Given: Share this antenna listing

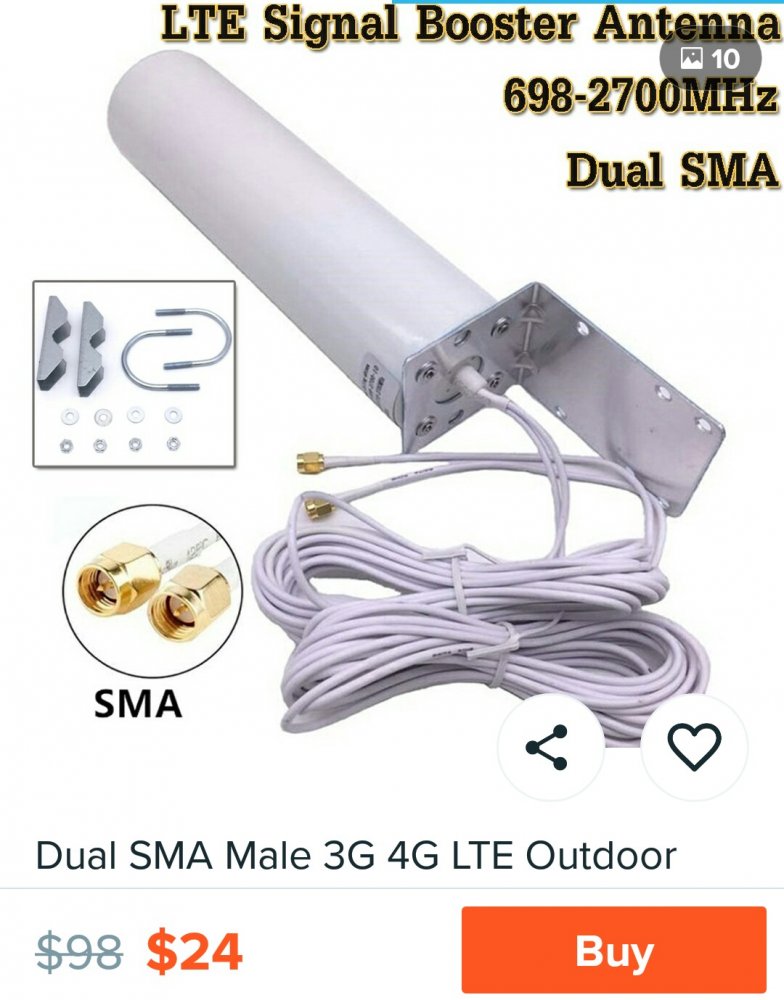Looking at the screenshot, I should tap(547, 748).
